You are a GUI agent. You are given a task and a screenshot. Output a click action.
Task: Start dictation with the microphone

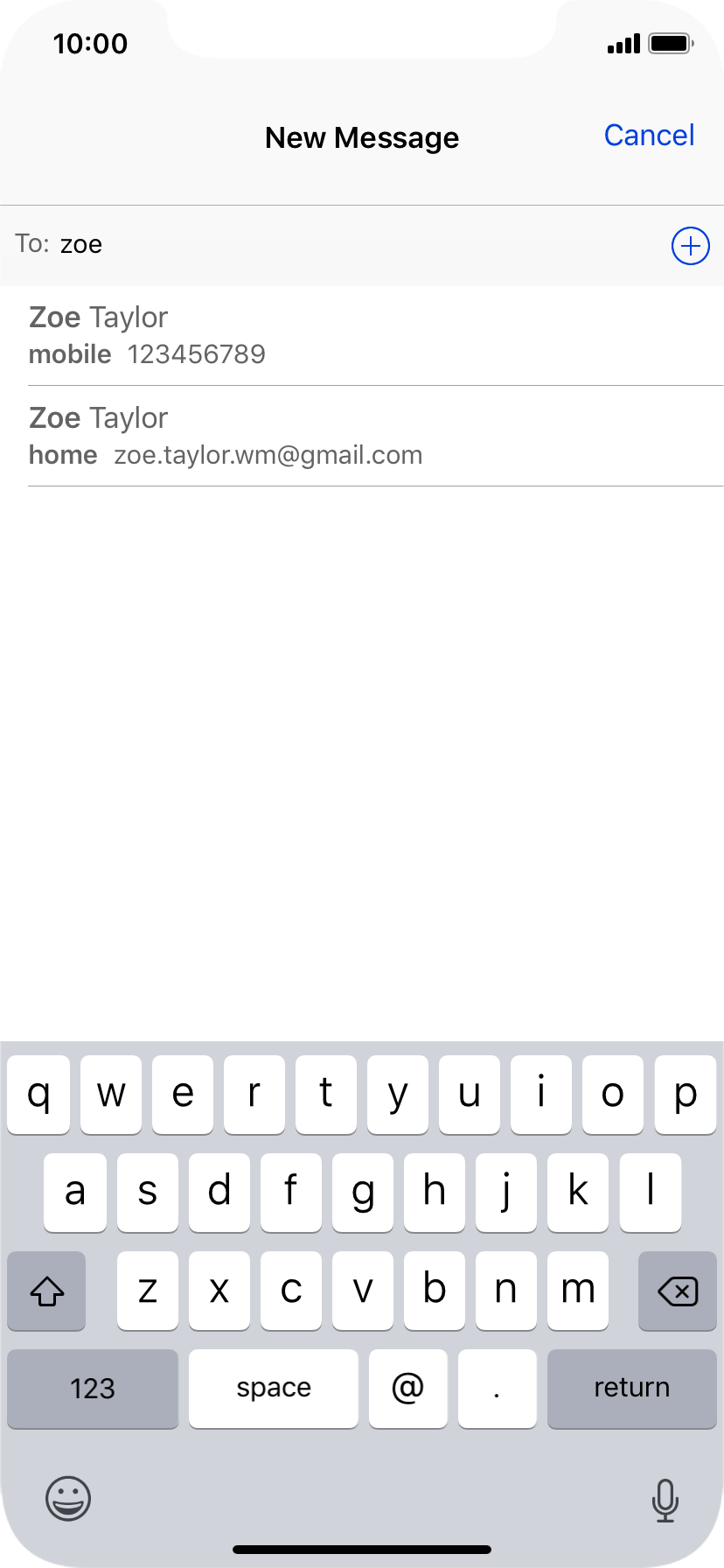point(665,1500)
